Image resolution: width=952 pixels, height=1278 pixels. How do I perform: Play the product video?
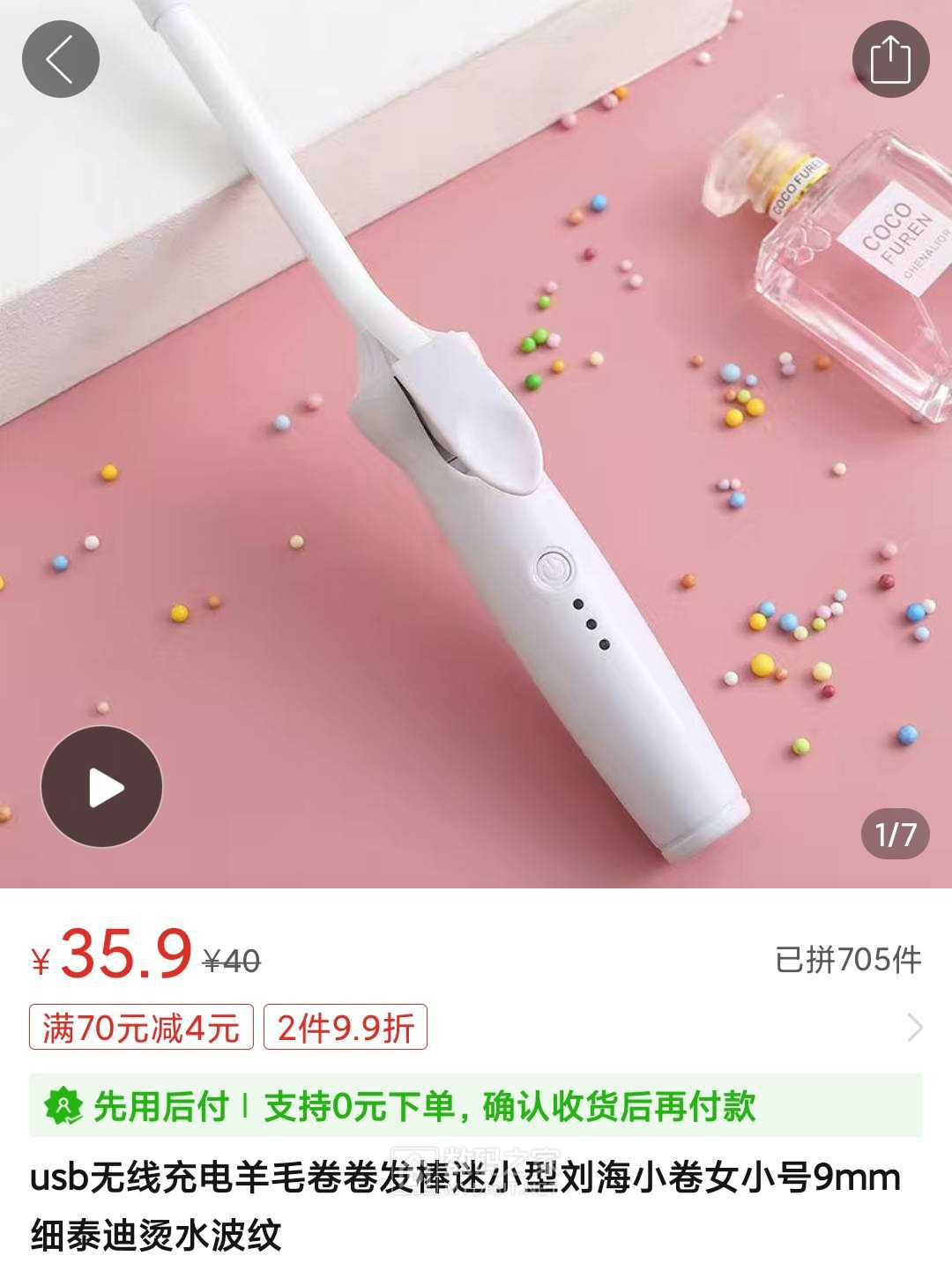click(x=102, y=787)
